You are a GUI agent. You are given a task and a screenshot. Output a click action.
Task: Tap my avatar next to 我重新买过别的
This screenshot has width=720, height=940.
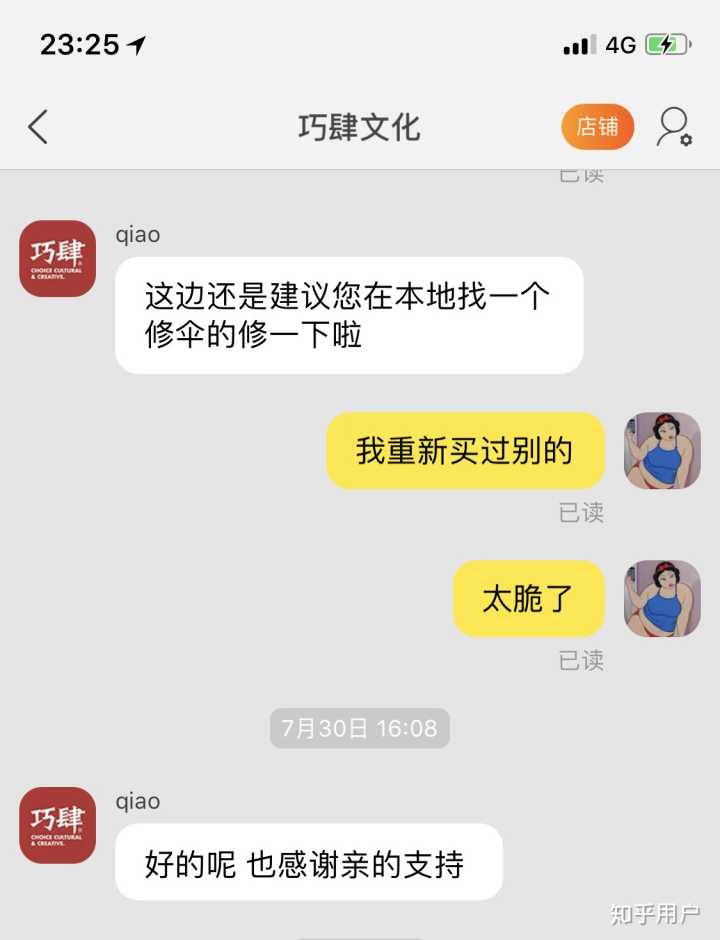pyautogui.click(x=662, y=450)
